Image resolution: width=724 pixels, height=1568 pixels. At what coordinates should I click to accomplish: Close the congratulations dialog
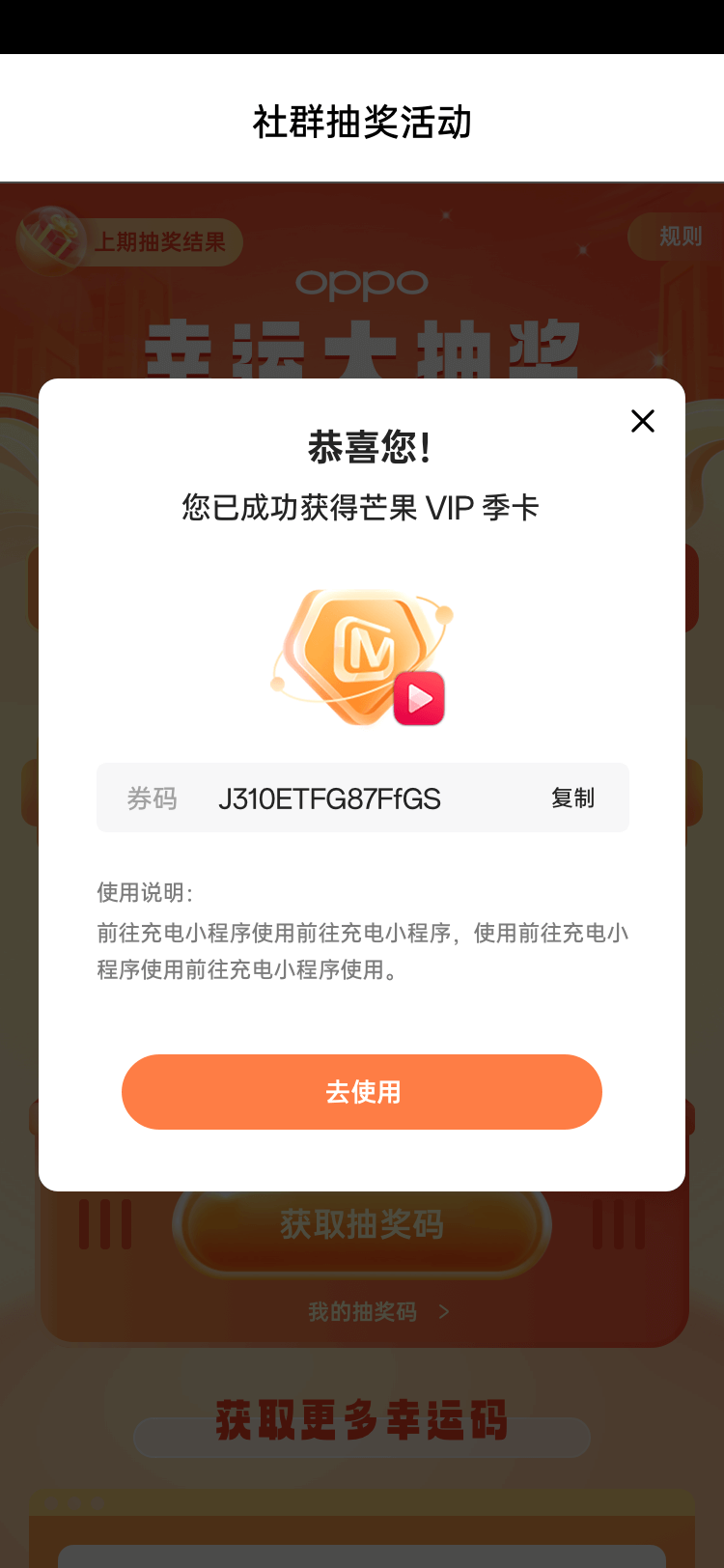[x=643, y=421]
